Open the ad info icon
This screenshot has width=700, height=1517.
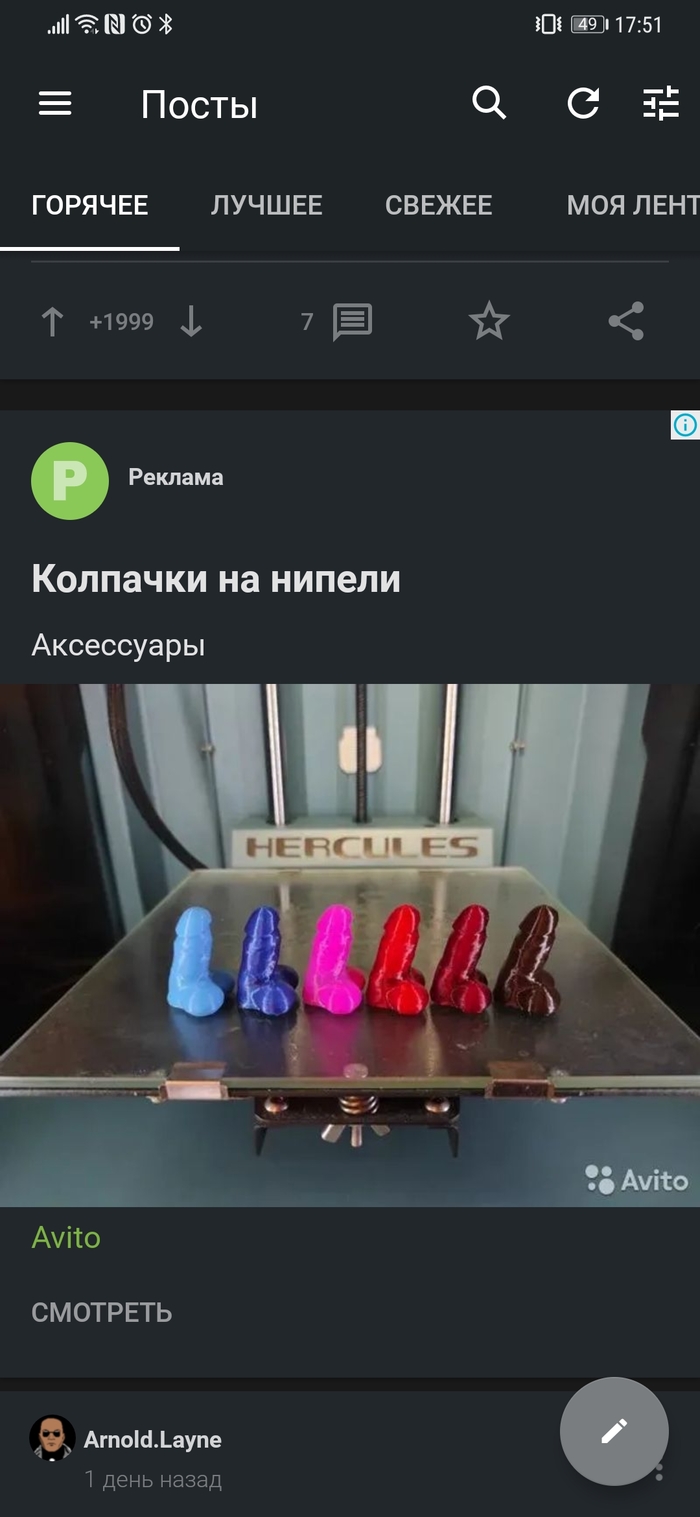click(685, 425)
